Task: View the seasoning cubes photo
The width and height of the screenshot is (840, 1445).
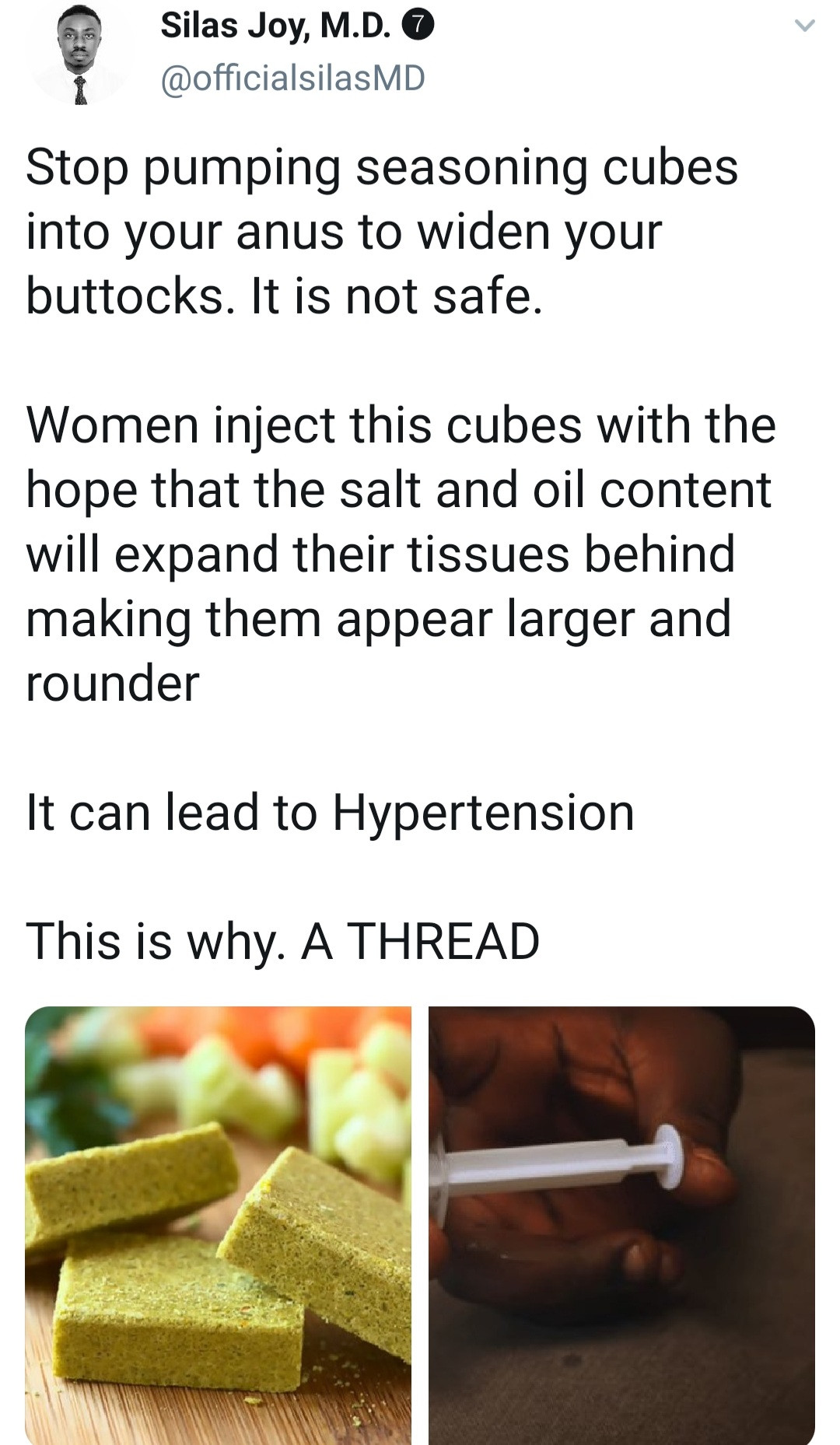Action: pos(219,1224)
